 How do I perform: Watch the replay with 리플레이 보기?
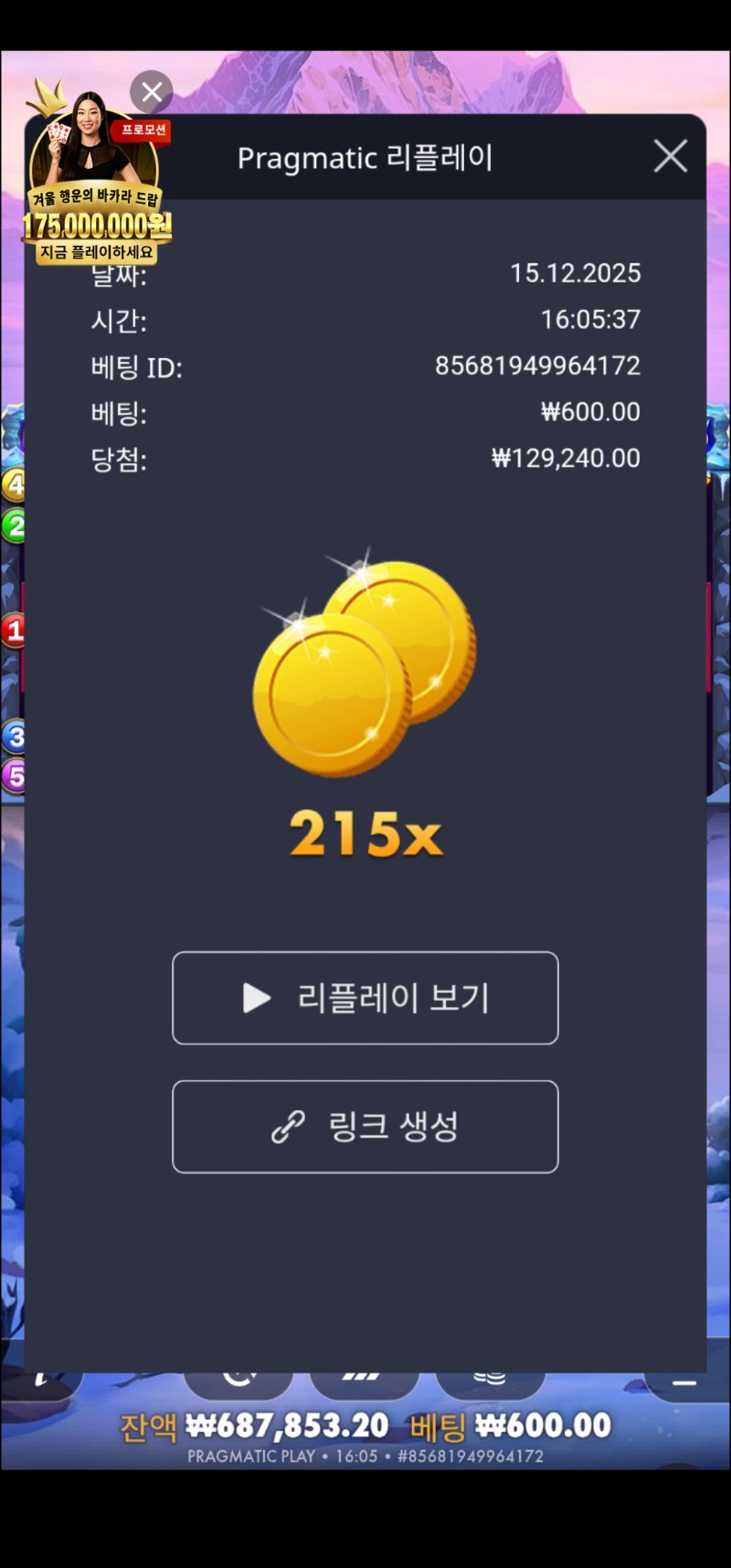tap(365, 998)
